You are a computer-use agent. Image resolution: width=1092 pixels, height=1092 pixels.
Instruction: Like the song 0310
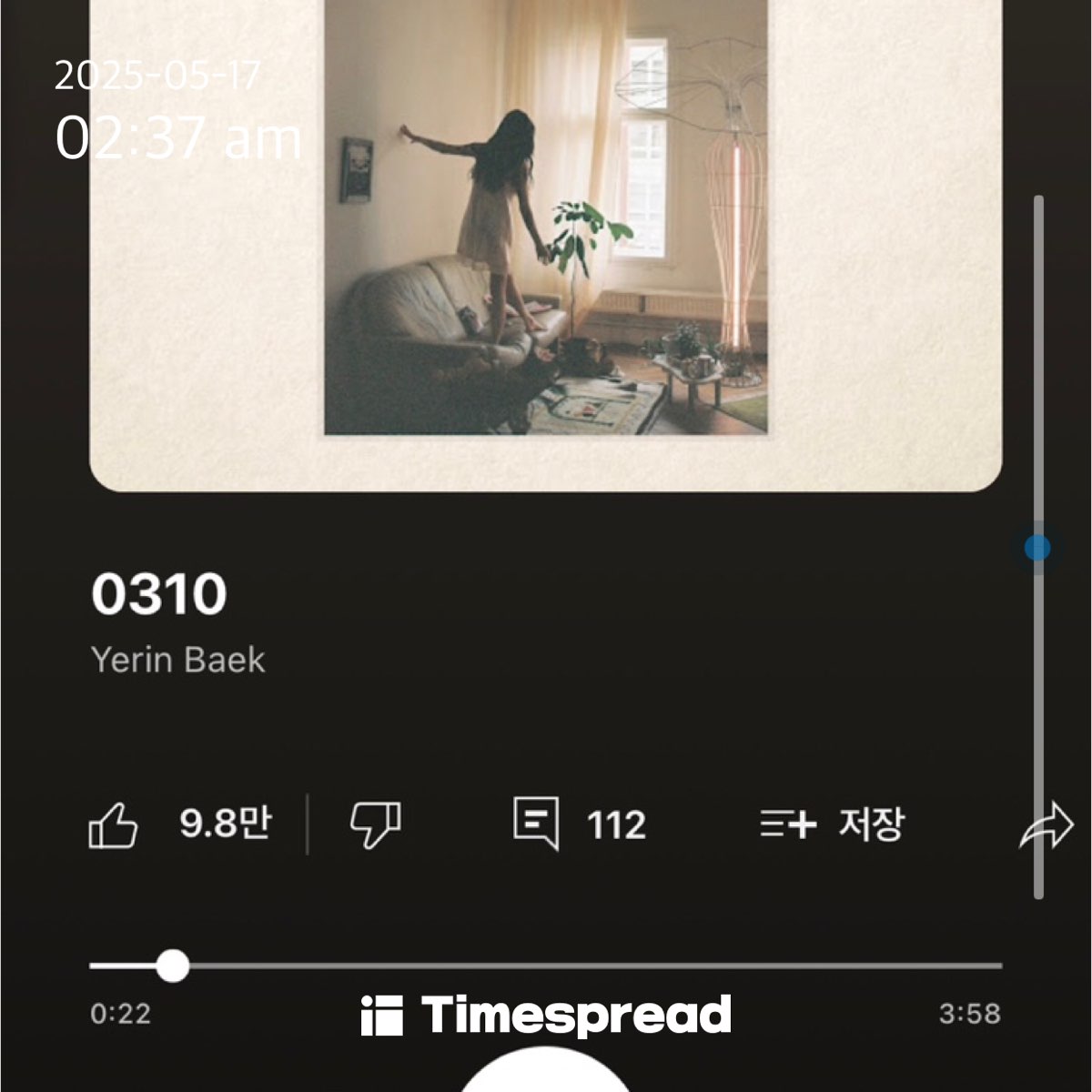114,824
